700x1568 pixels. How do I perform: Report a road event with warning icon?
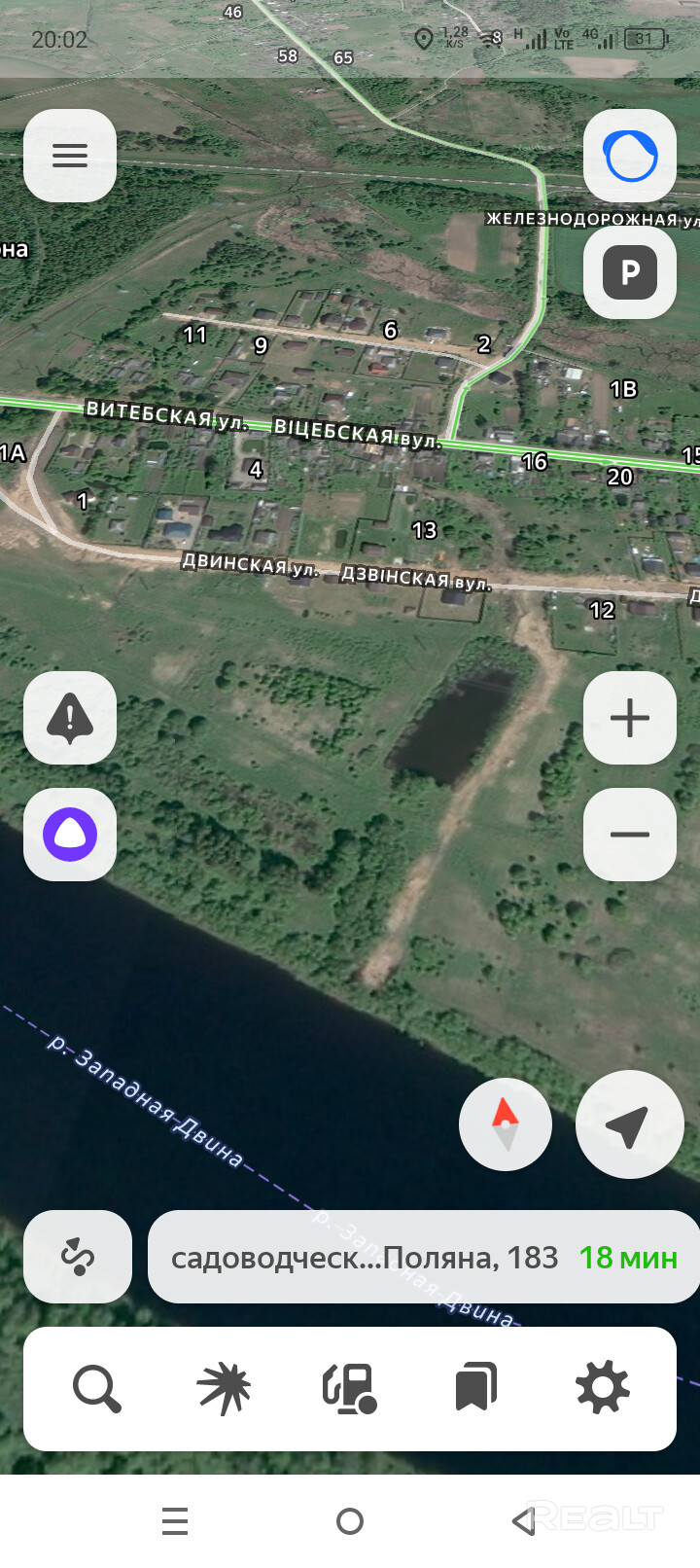tap(70, 718)
